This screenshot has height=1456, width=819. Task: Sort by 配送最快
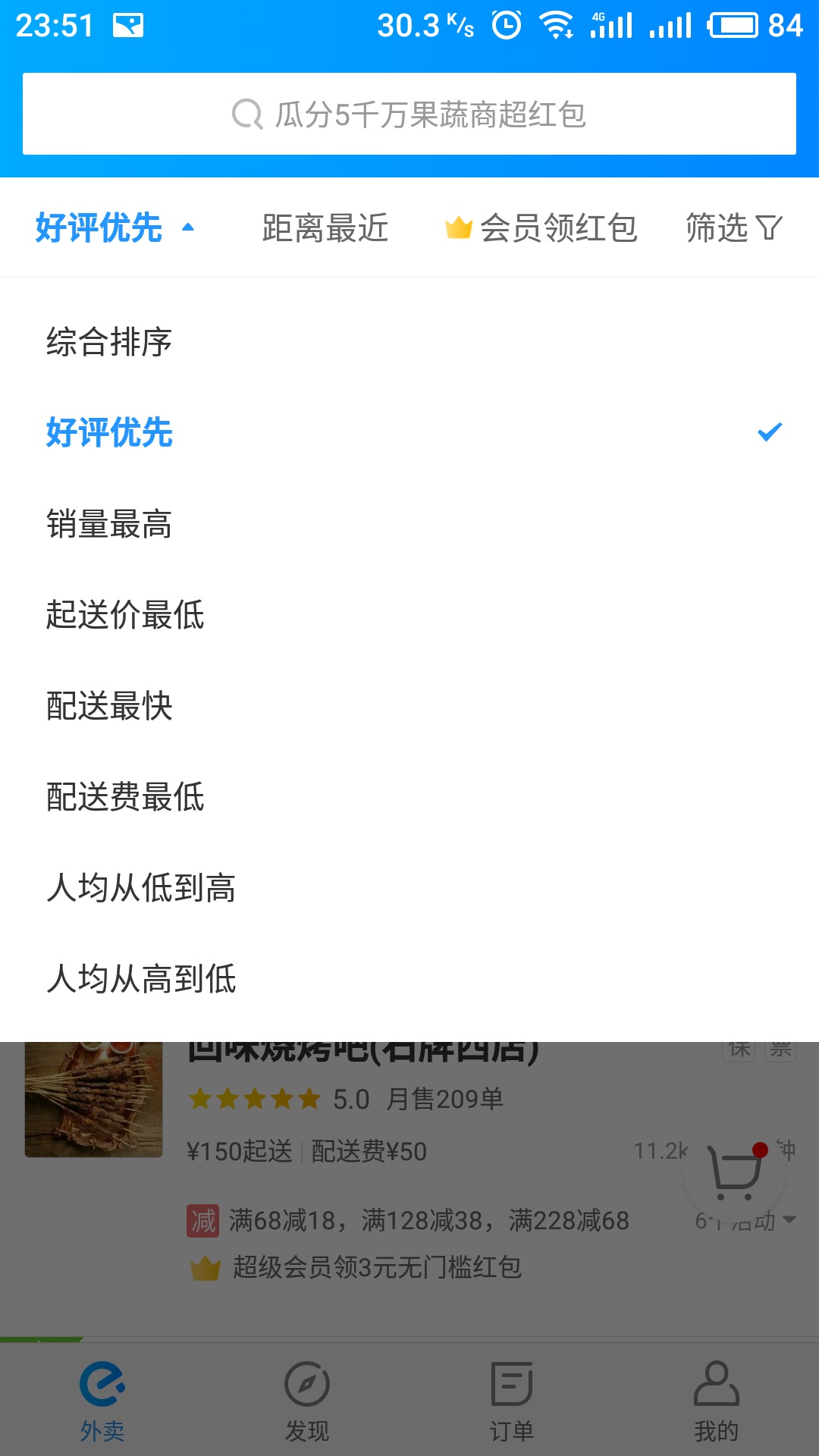pos(109,705)
